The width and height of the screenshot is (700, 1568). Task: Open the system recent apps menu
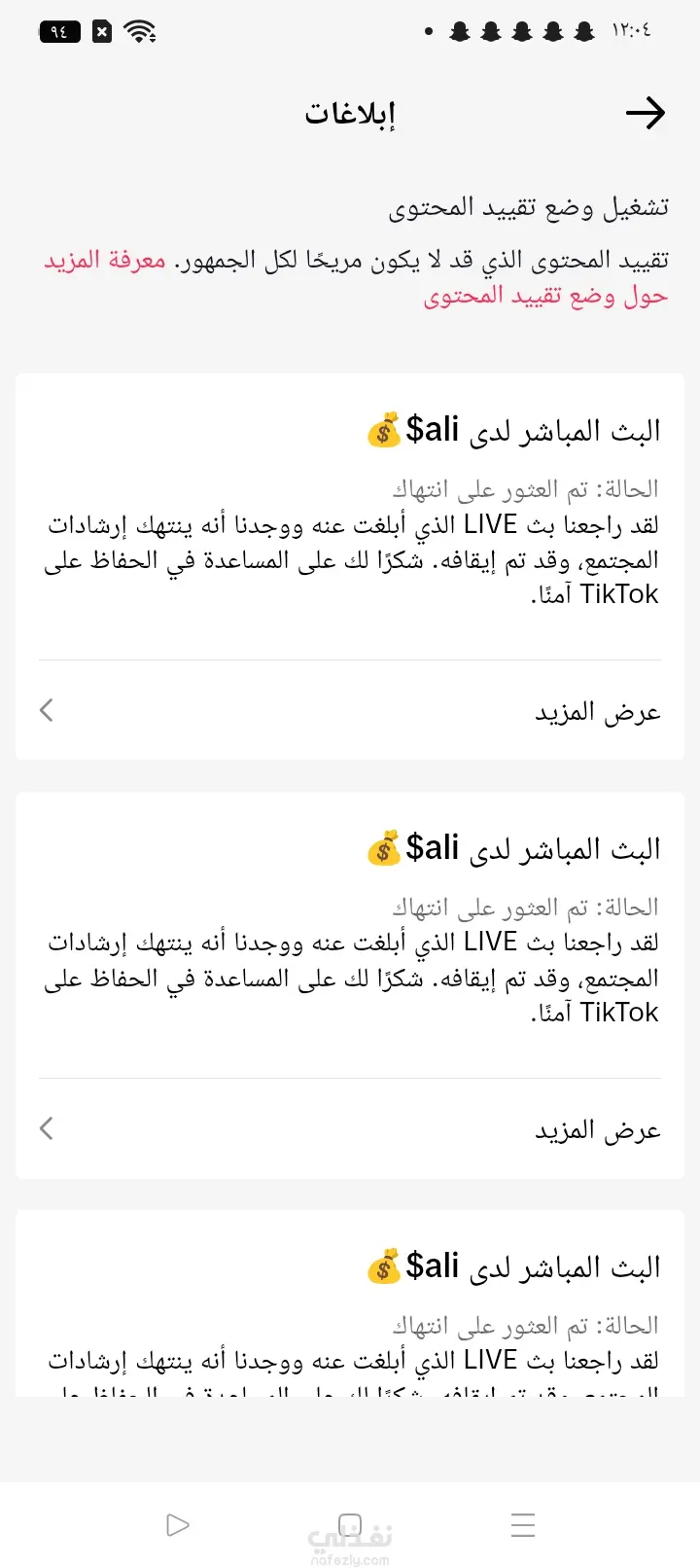pos(523,1524)
